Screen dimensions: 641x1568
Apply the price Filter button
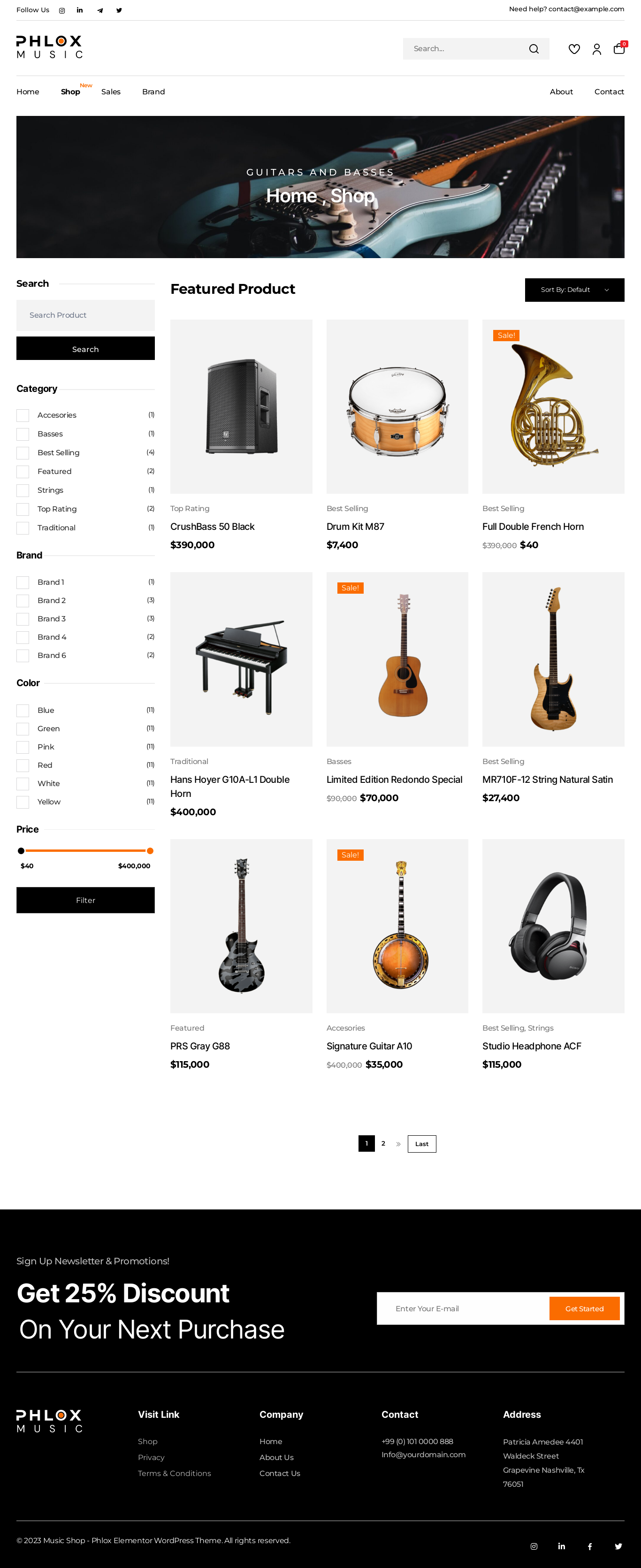tap(85, 900)
